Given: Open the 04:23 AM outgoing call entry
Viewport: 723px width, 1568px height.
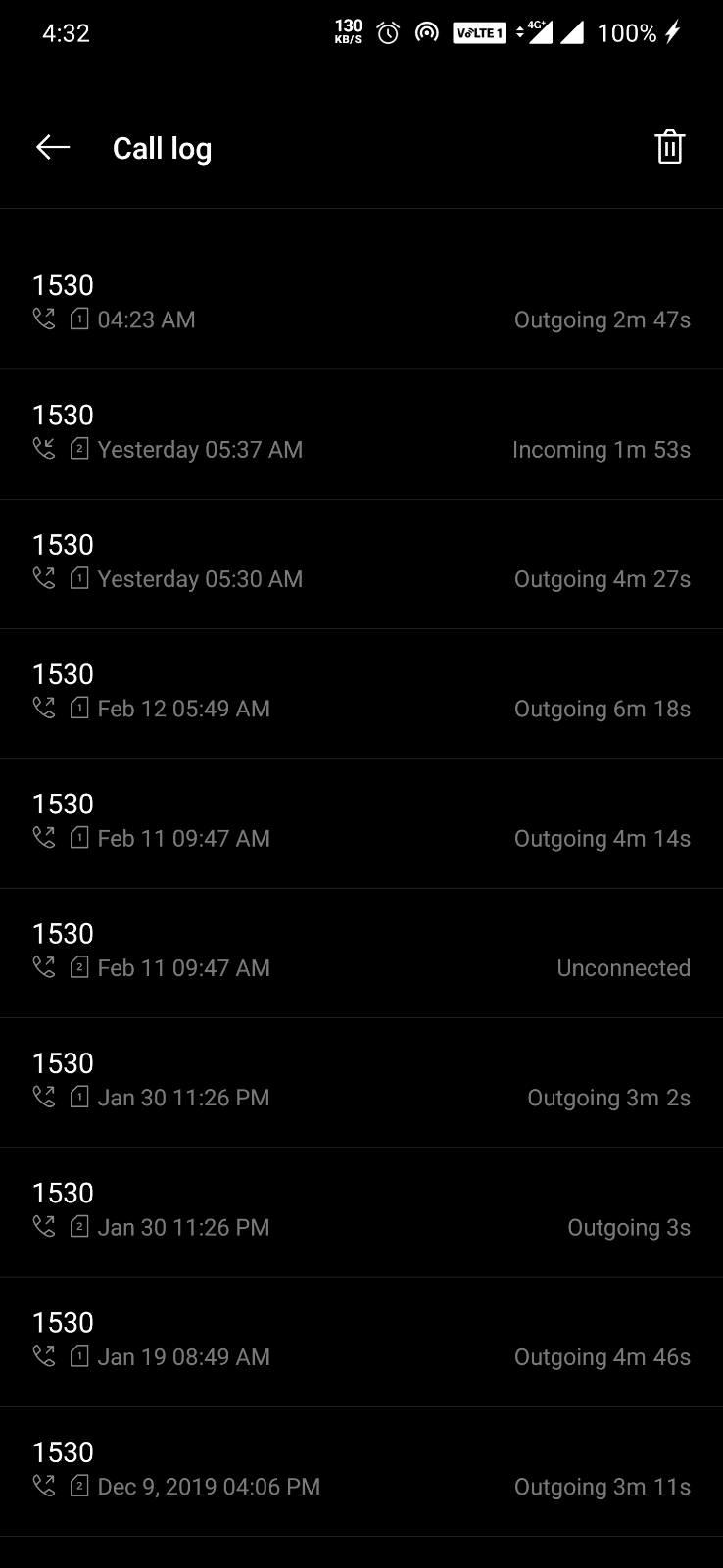Looking at the screenshot, I should pyautogui.click(x=361, y=305).
